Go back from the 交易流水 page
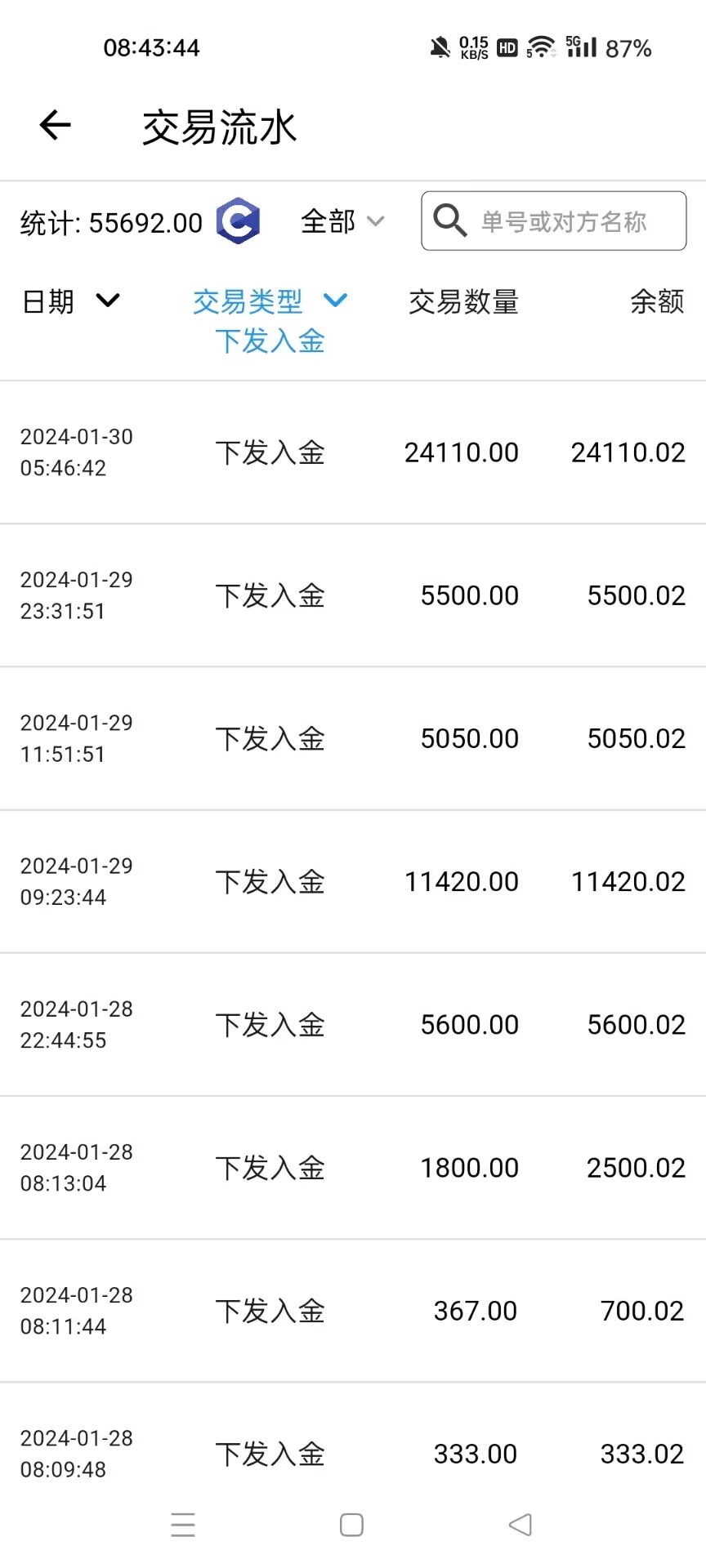706x1568 pixels. [56, 126]
